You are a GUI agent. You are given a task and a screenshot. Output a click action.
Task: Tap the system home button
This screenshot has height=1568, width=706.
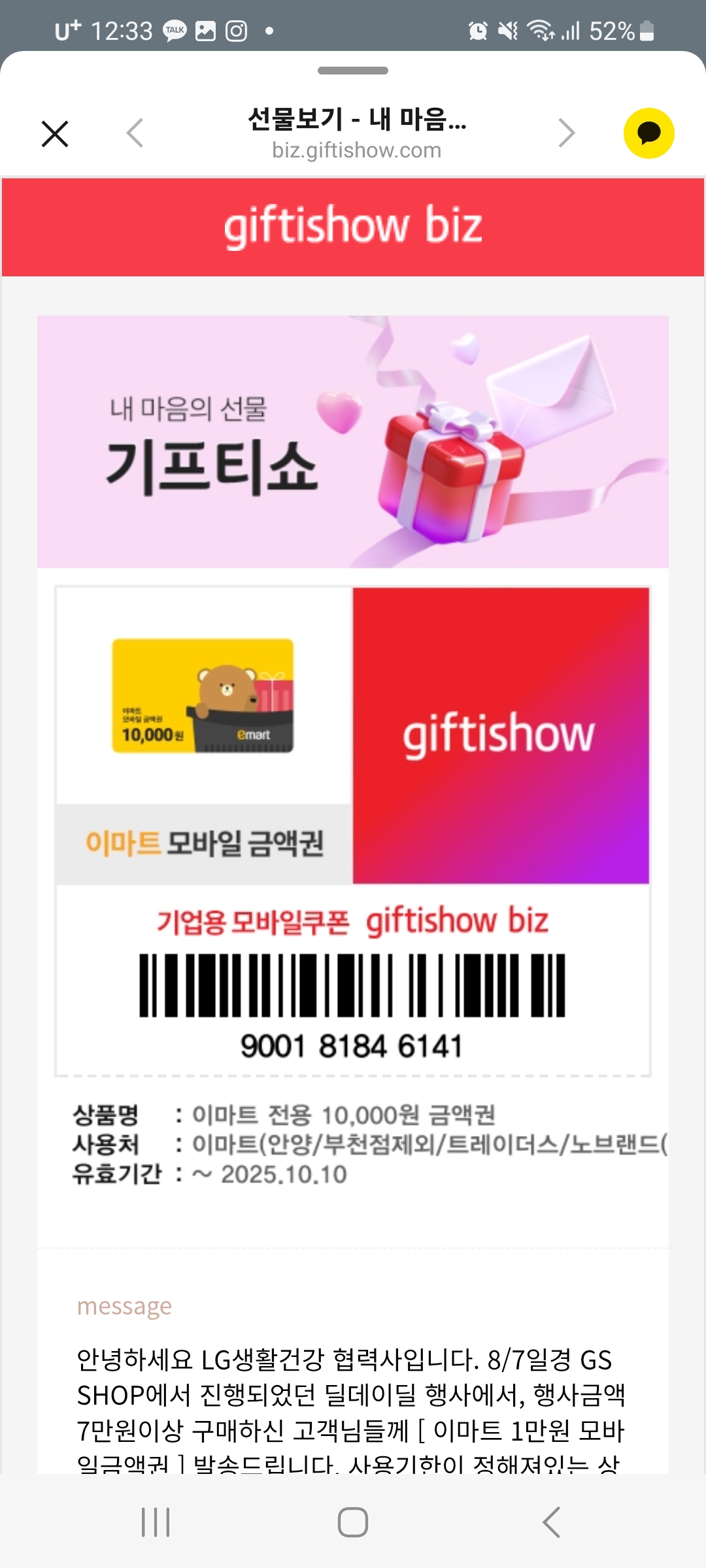point(353,1522)
